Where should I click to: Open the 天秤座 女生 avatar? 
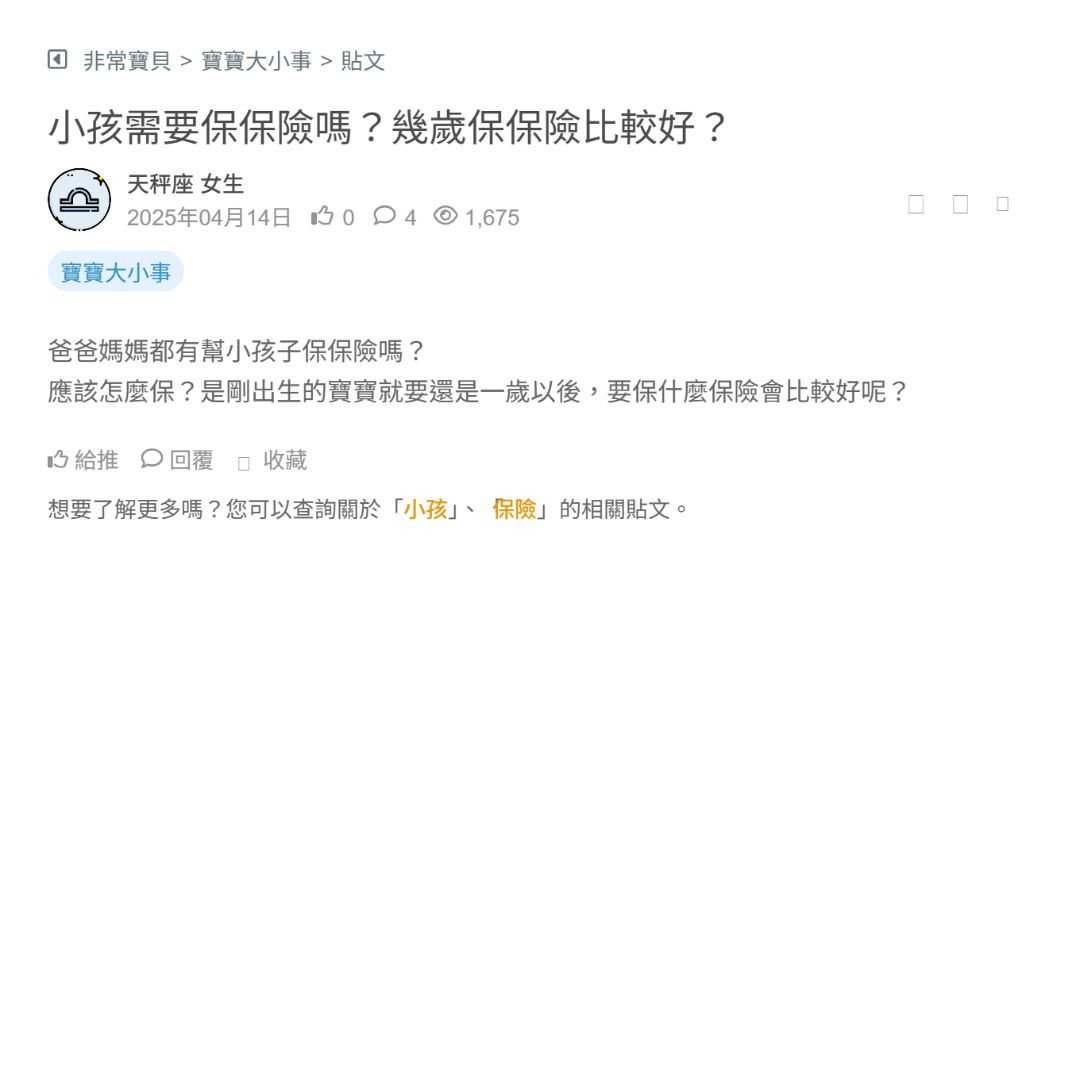(79, 200)
